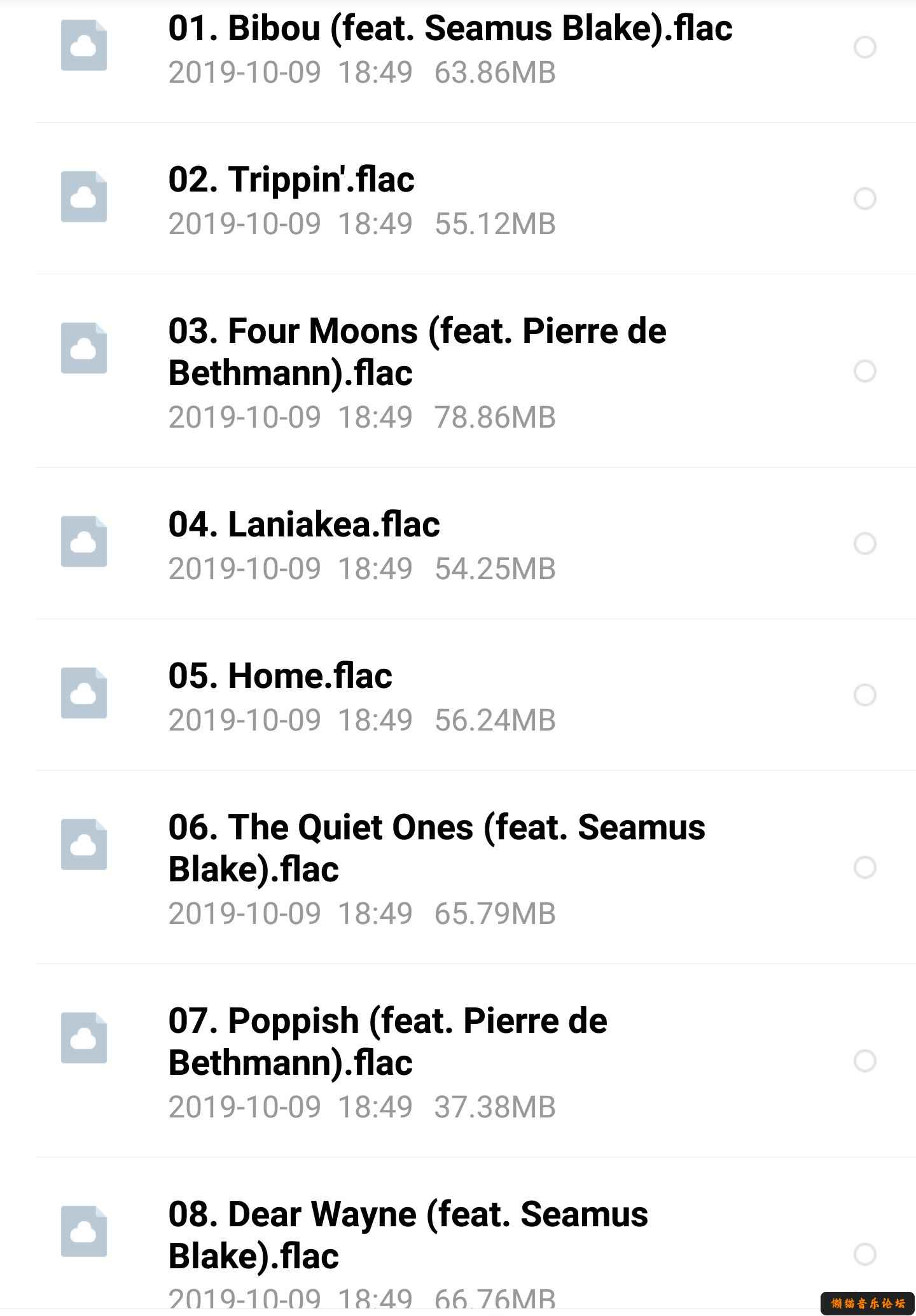Image resolution: width=916 pixels, height=1316 pixels.
Task: Open 03. Four Moons flac file
Action: pos(417,352)
